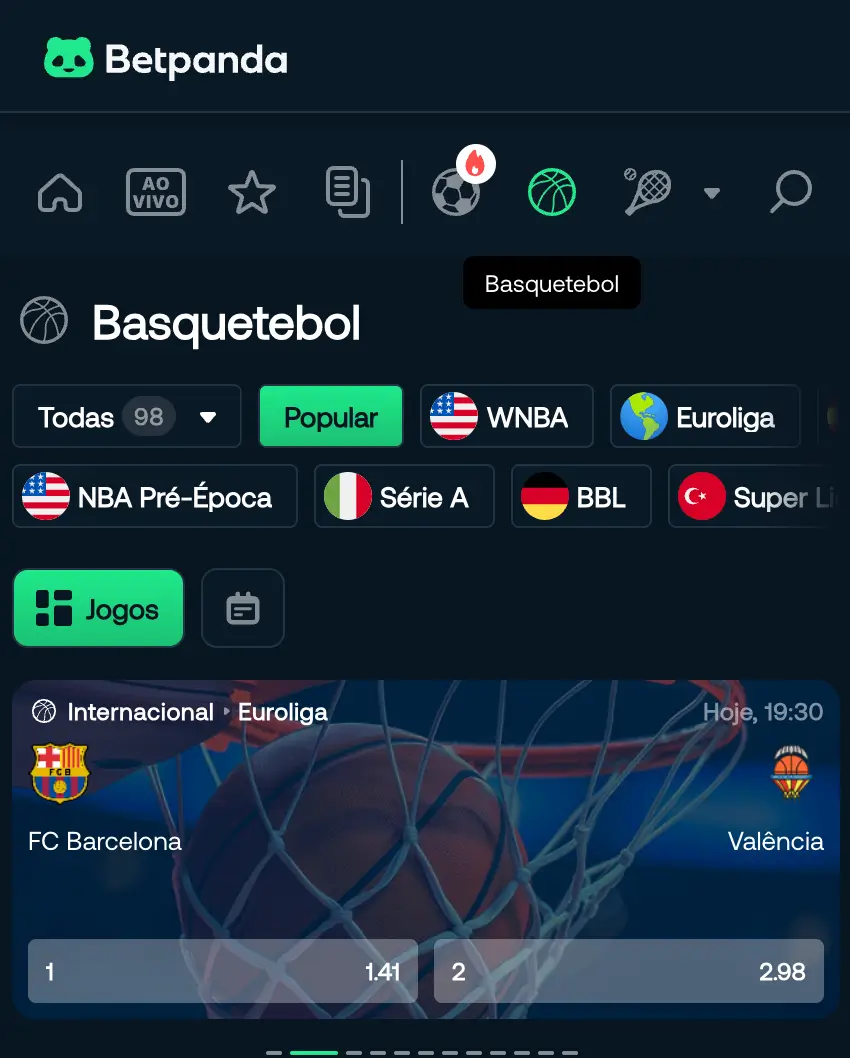Switch to the football sport icon
Viewport: 850px width, 1058px height.
[x=456, y=192]
